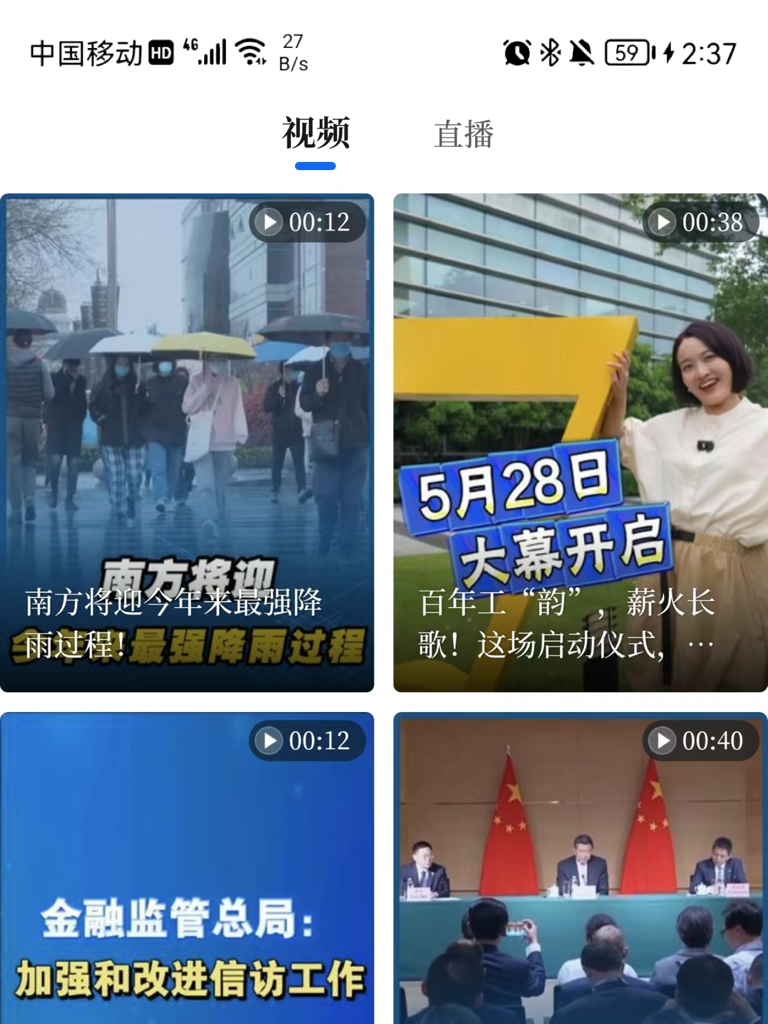
Task: Tap the HD icon next to 中国移动
Action: point(160,47)
